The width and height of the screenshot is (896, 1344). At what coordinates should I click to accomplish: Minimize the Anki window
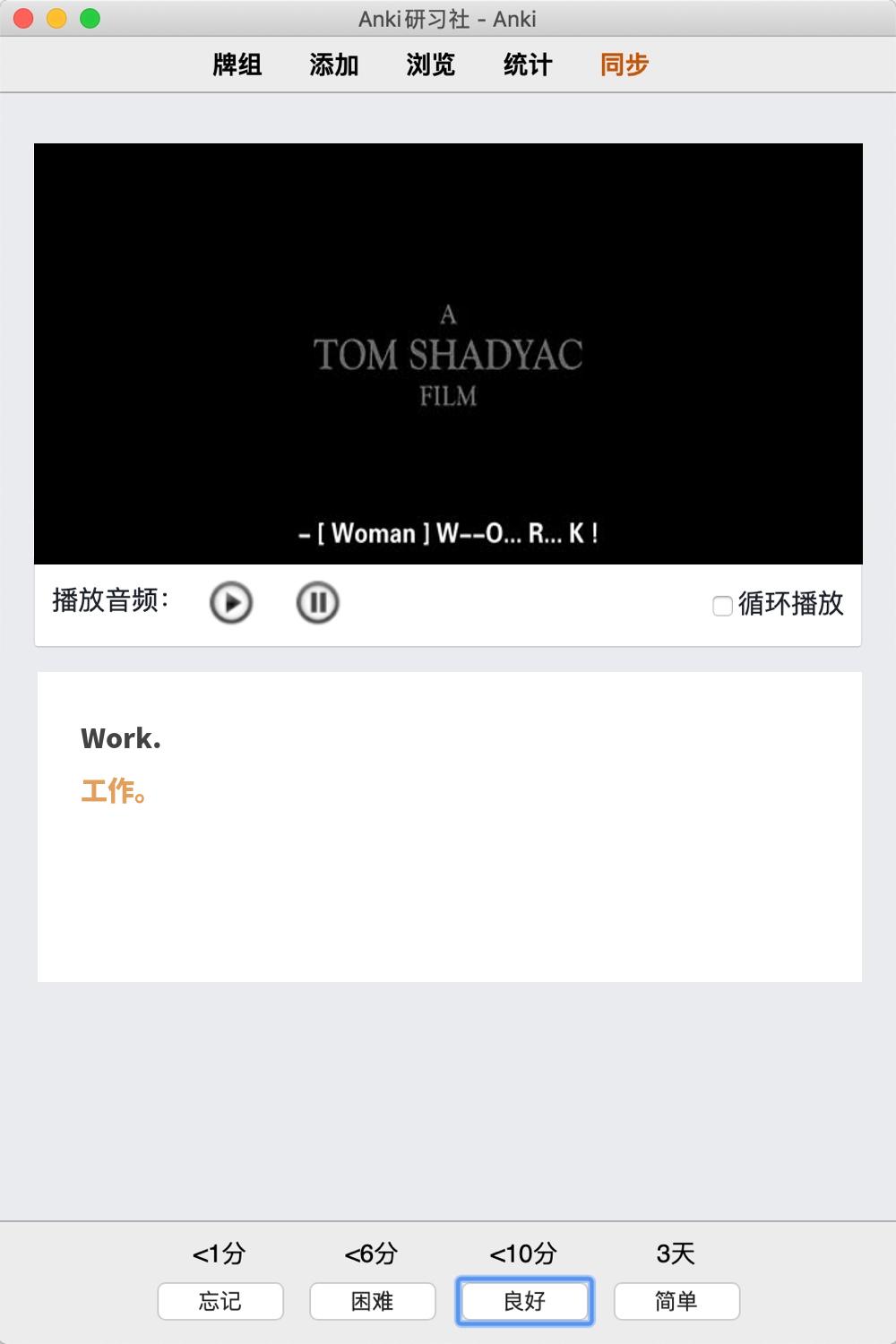(x=56, y=19)
